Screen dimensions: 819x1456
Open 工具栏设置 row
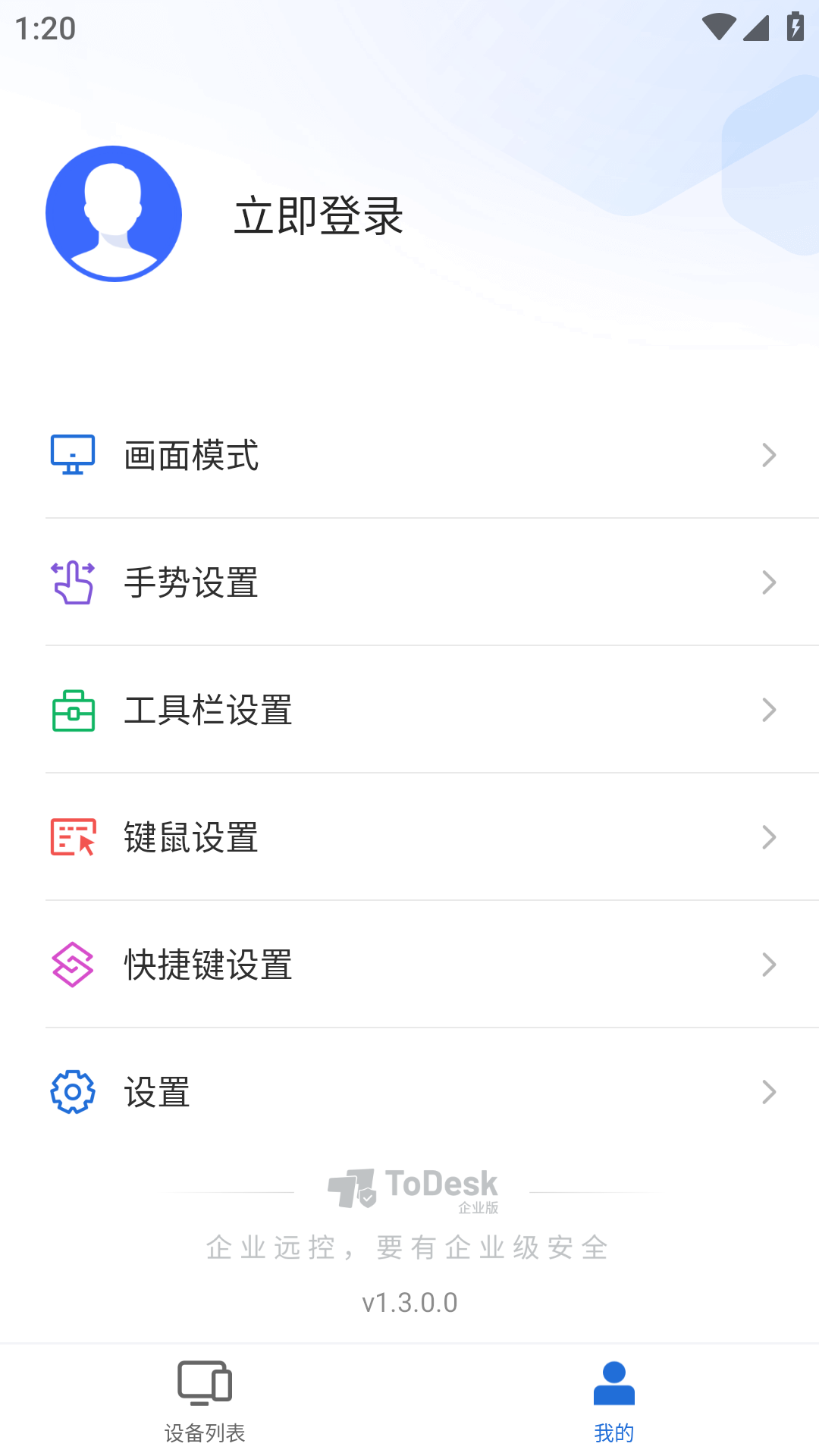[x=409, y=710]
